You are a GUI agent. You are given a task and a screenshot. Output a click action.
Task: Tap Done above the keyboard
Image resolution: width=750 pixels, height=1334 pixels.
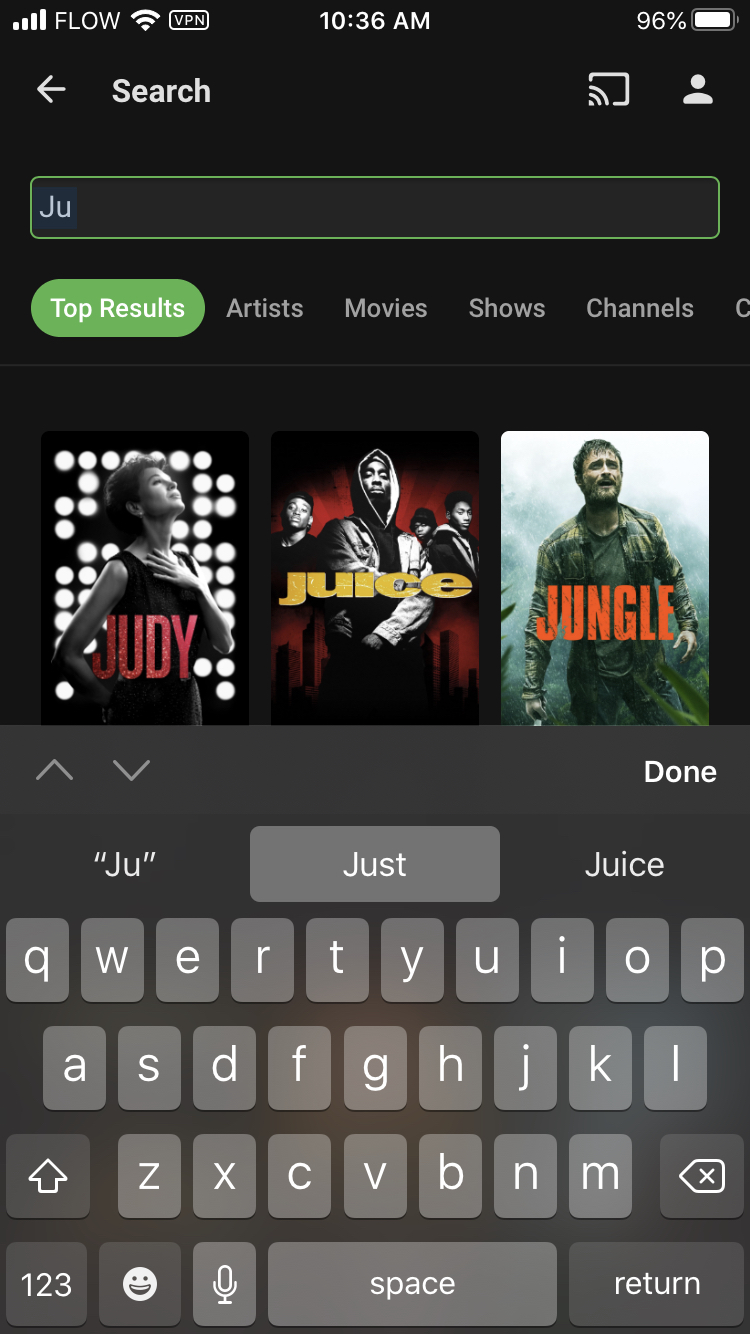pos(680,771)
